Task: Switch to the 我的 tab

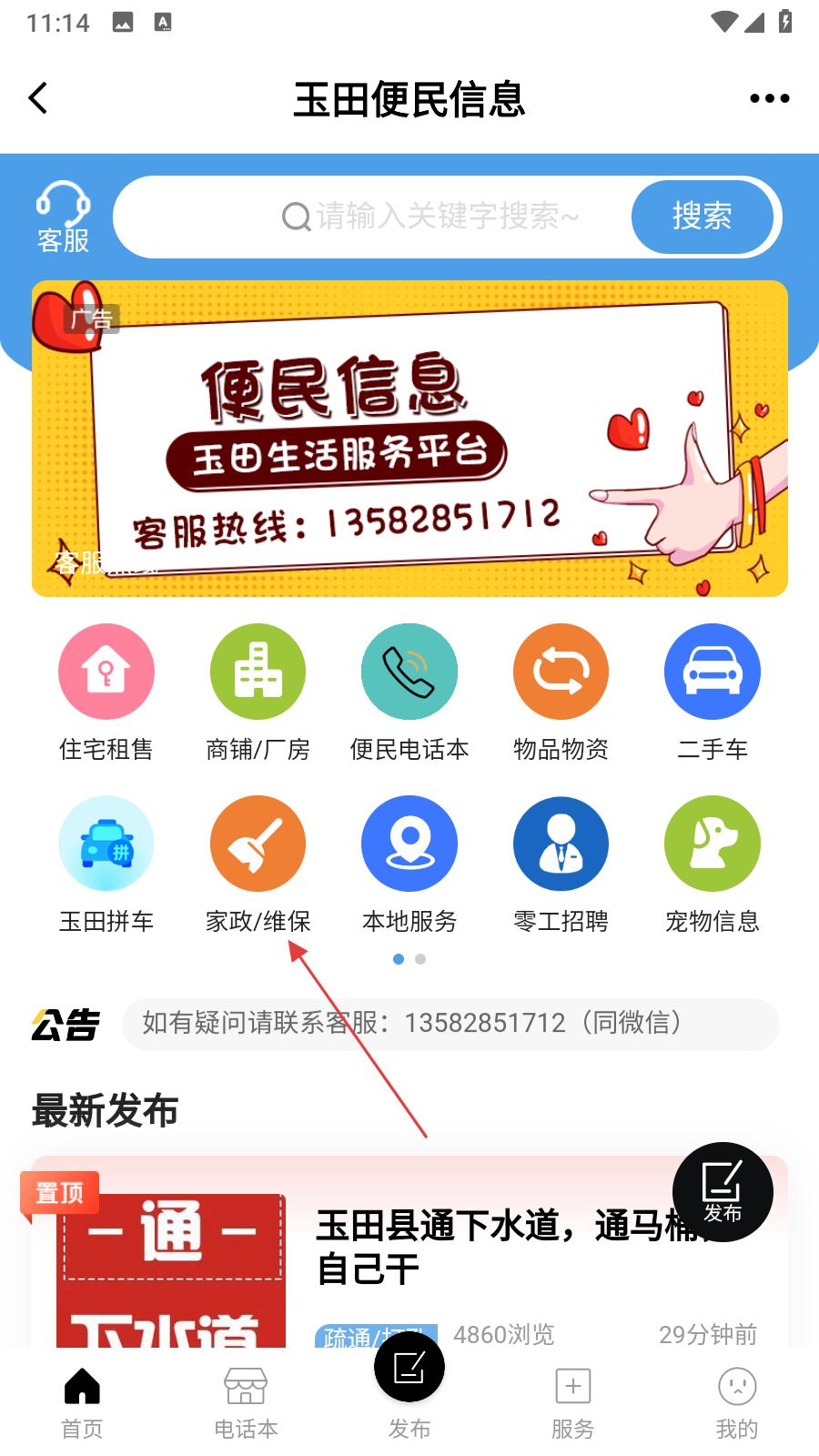Action: [737, 1403]
